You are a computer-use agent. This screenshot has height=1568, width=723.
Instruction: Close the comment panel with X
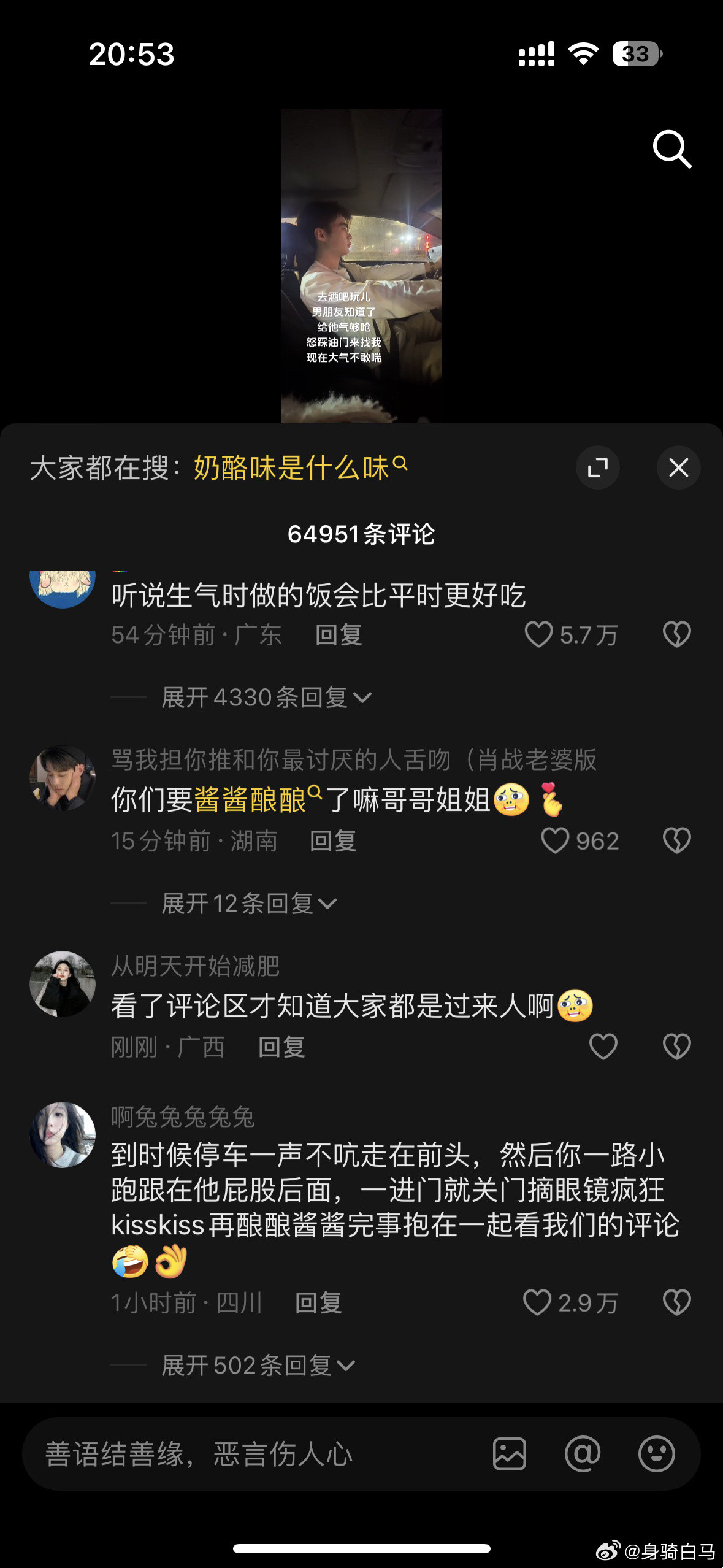click(678, 467)
